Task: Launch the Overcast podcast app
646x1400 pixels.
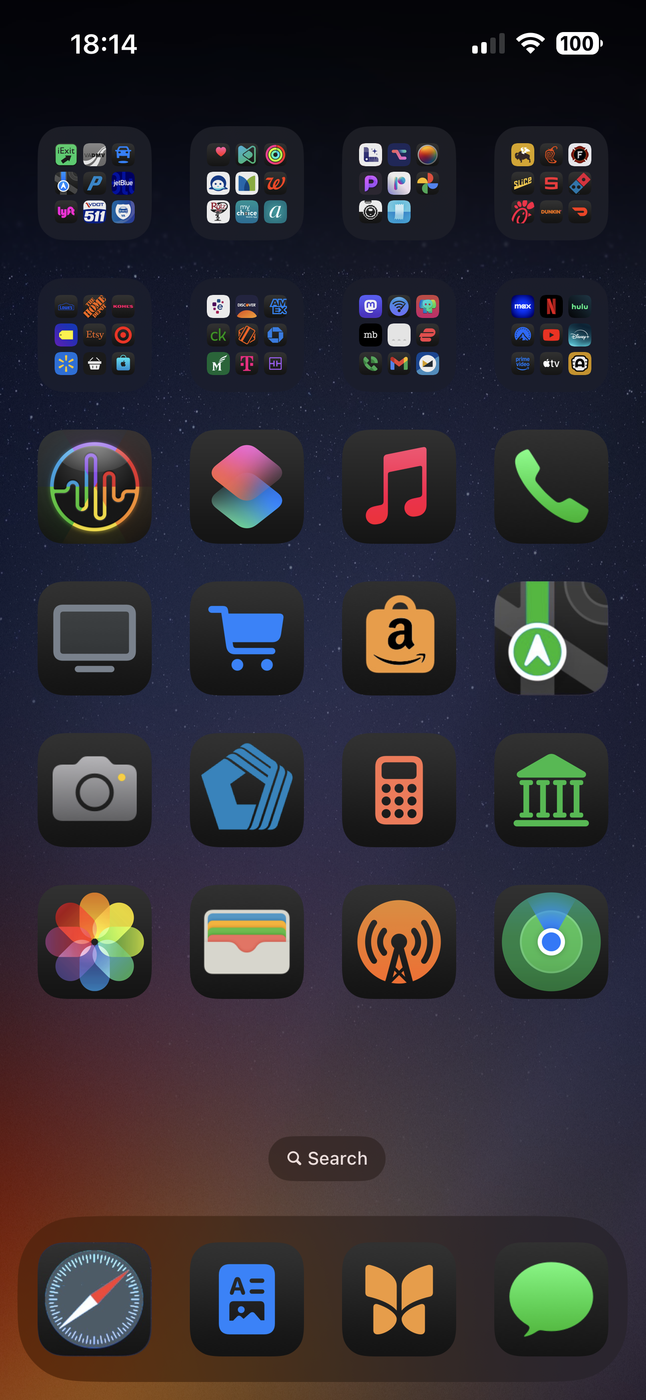Action: (x=399, y=941)
